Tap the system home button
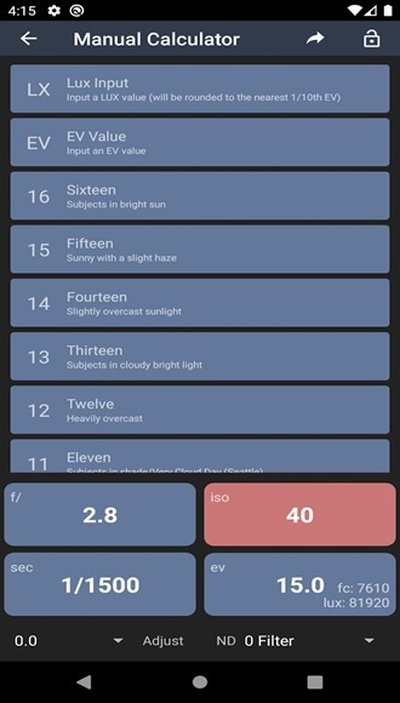Image resolution: width=400 pixels, height=703 pixels. pos(200,682)
